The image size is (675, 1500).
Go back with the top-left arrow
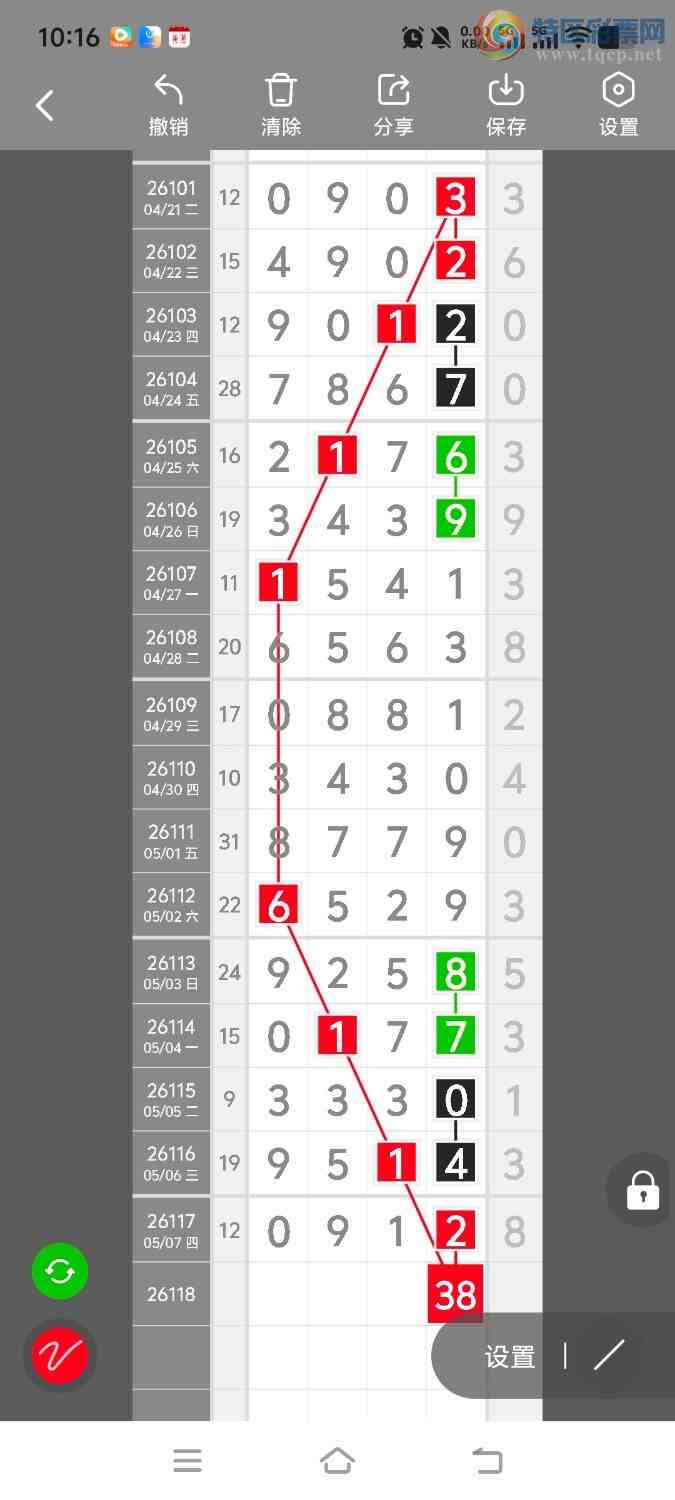(45, 105)
